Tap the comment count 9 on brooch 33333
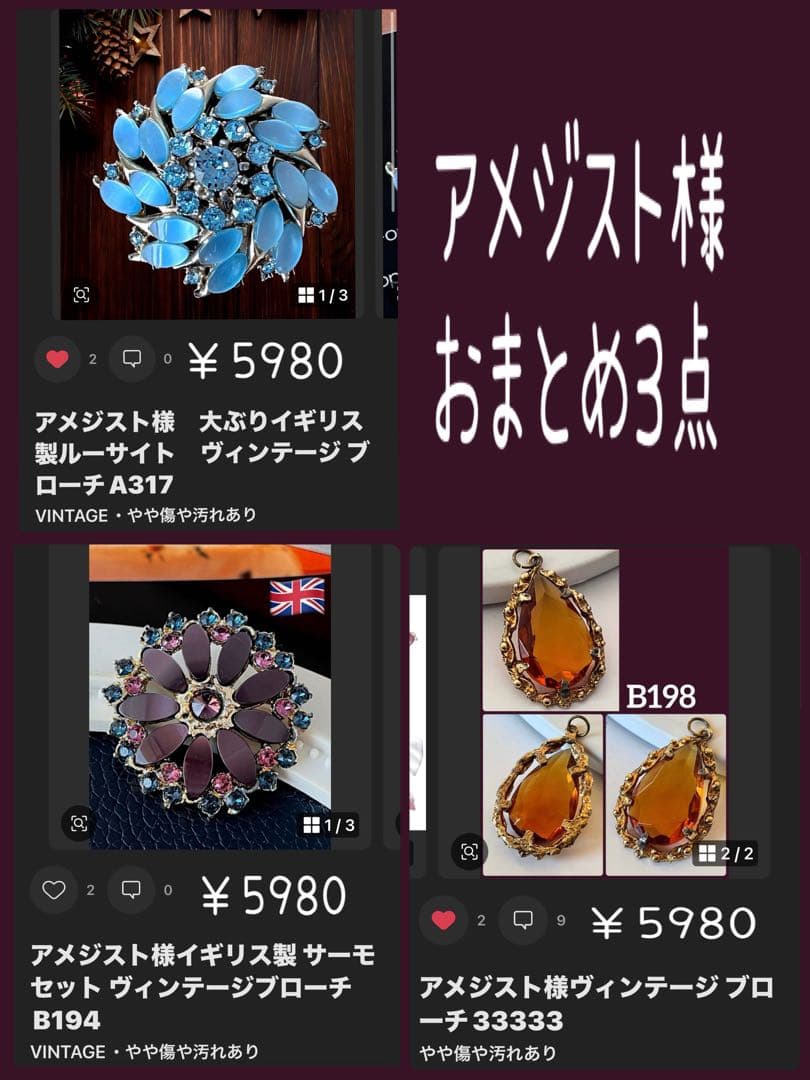810x1080 pixels. pos(558,920)
